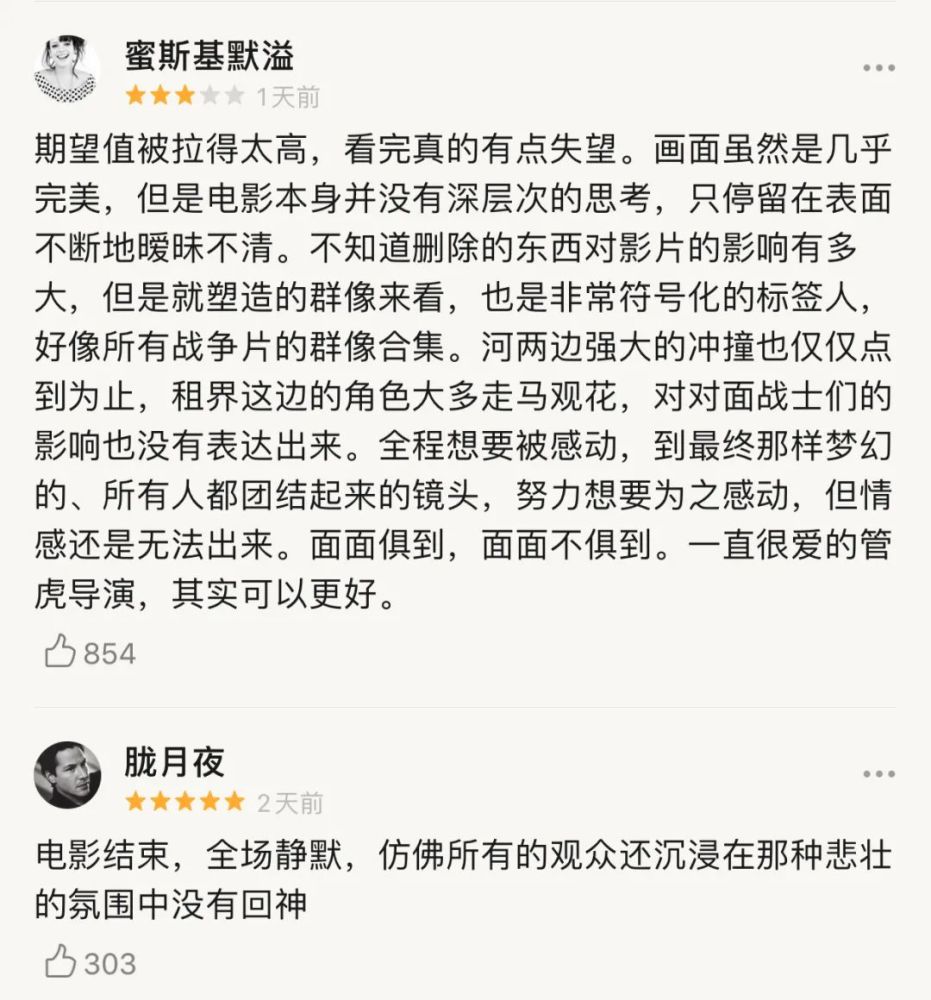This screenshot has width=931, height=1000.
Task: Like 蜜斯基默溢's review with the thumbs-up icon
Action: (x=59, y=651)
